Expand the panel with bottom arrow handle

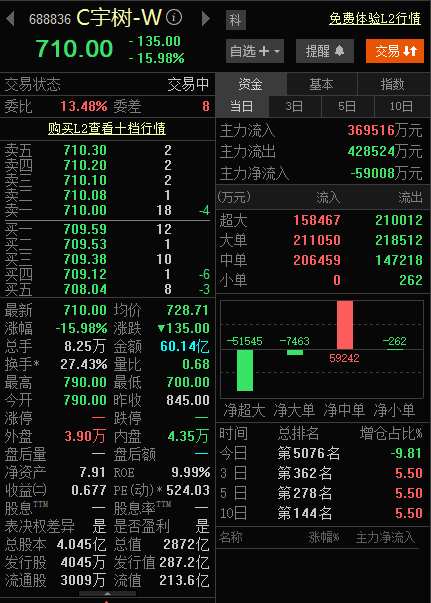[107, 594]
